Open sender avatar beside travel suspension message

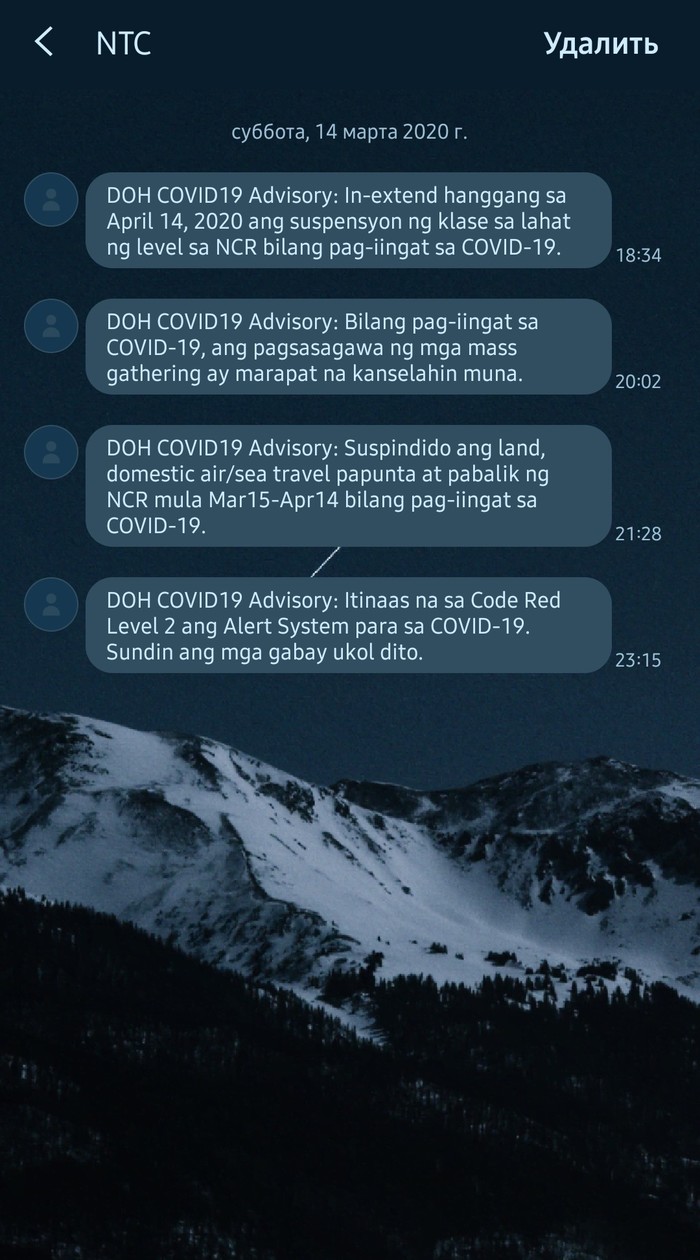(x=51, y=452)
